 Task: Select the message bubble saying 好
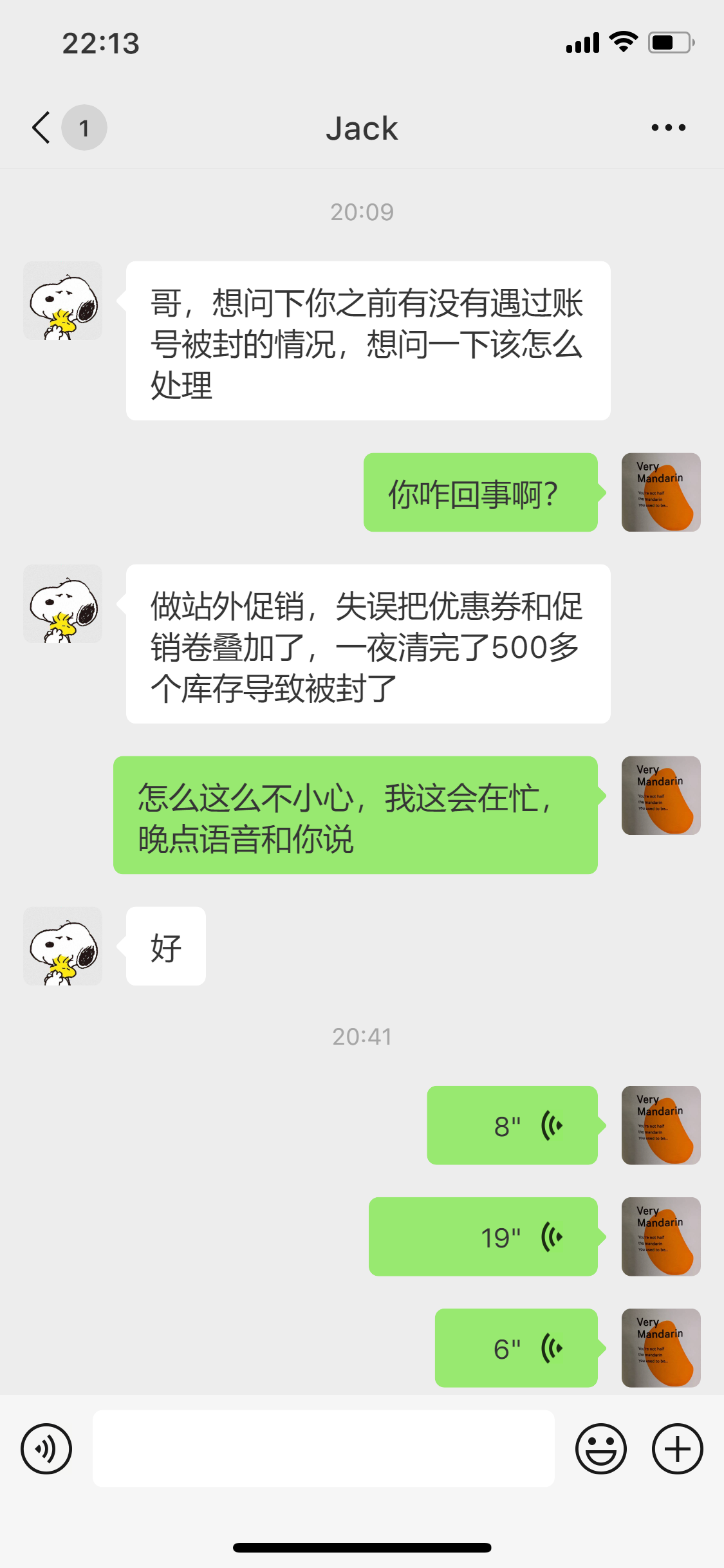point(165,946)
